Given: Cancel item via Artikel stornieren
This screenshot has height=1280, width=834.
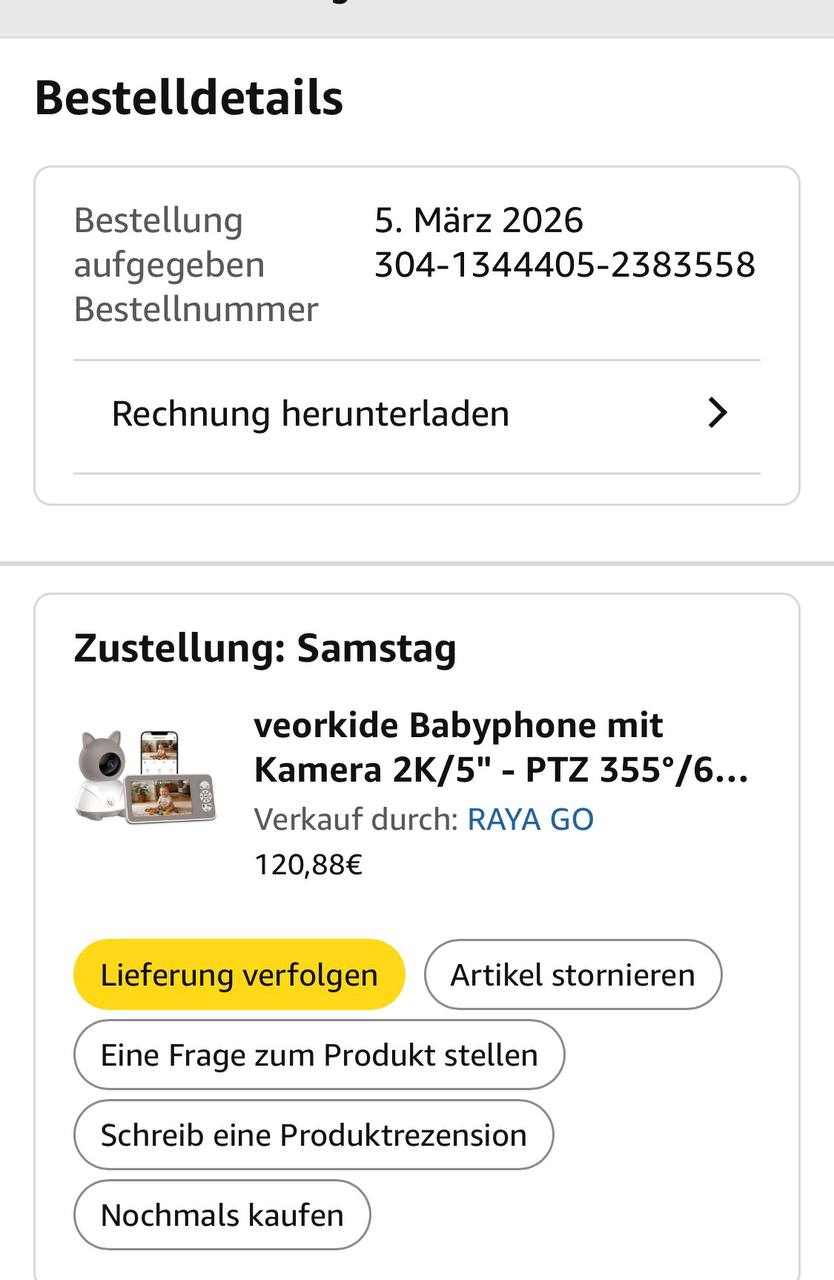Looking at the screenshot, I should click(x=572, y=975).
